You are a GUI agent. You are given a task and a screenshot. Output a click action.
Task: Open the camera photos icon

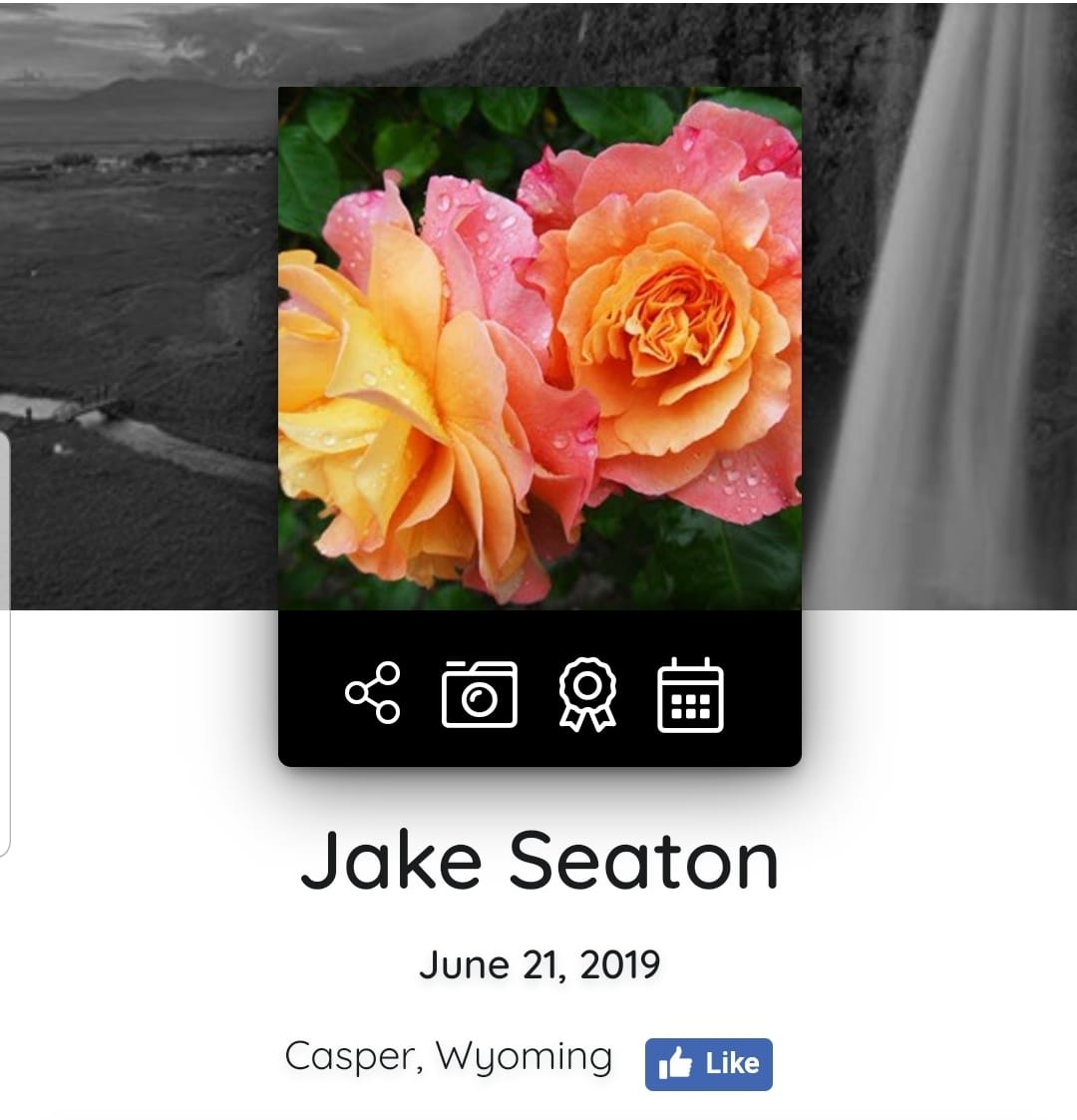coord(479,694)
